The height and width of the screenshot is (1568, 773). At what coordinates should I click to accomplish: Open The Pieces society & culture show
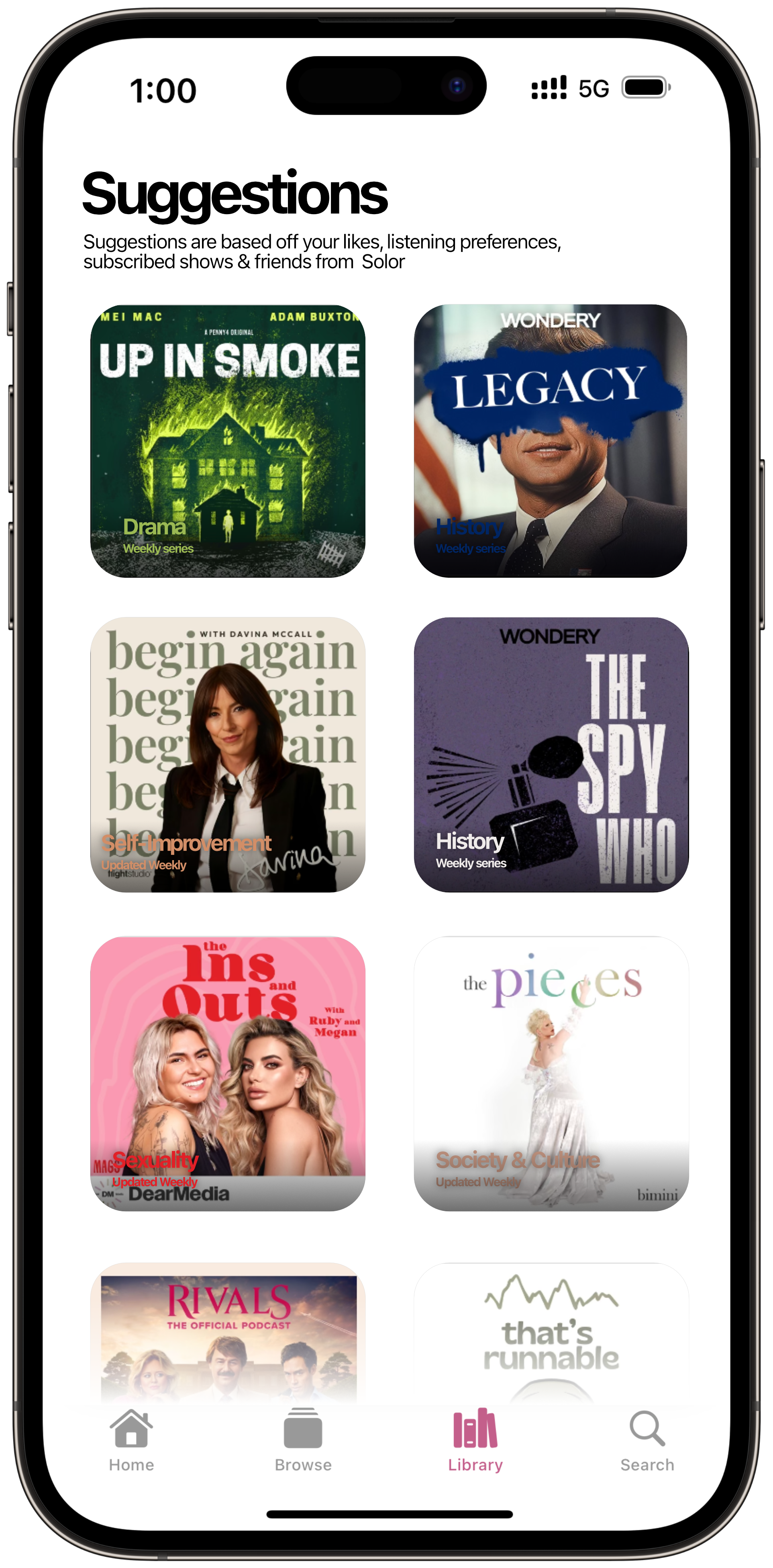551,1074
